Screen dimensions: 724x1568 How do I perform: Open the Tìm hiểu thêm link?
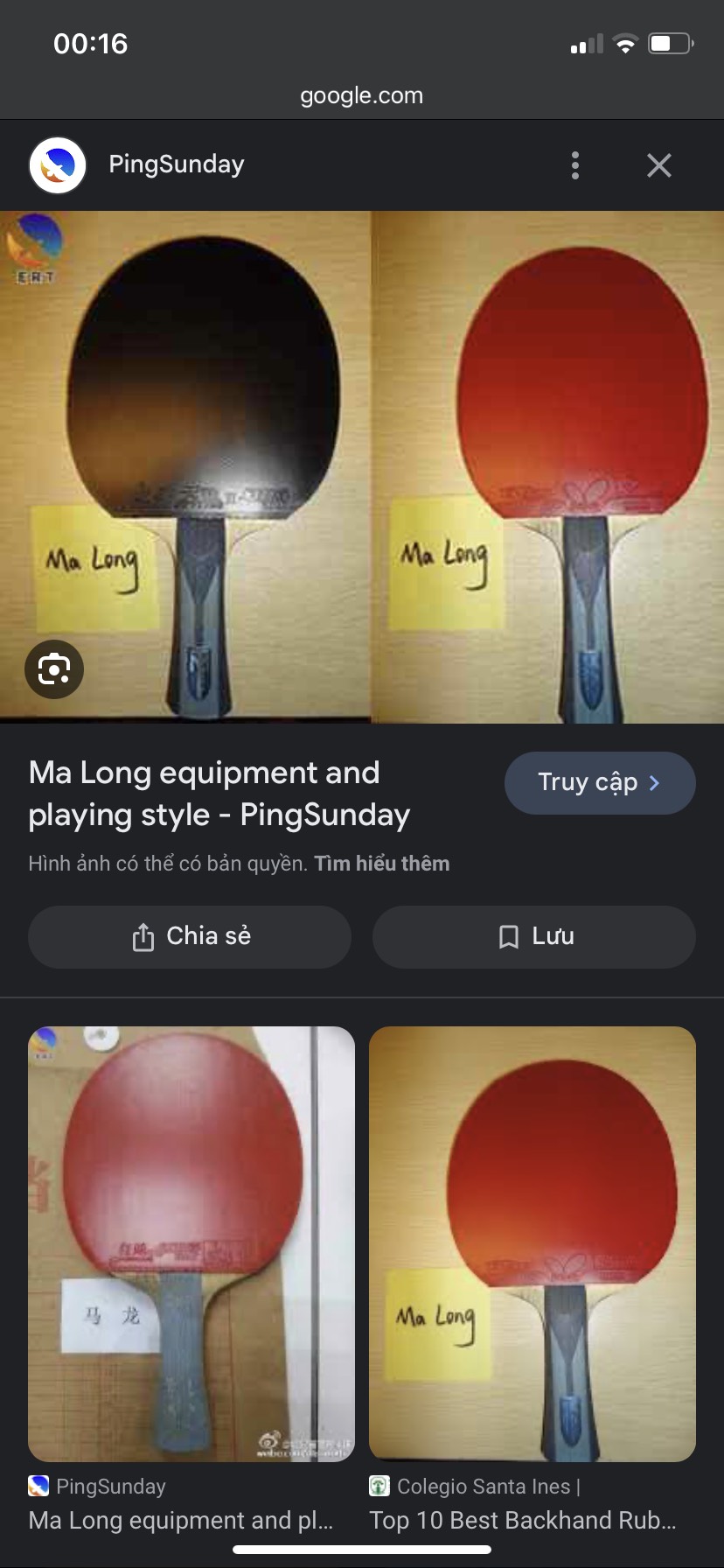click(x=381, y=864)
